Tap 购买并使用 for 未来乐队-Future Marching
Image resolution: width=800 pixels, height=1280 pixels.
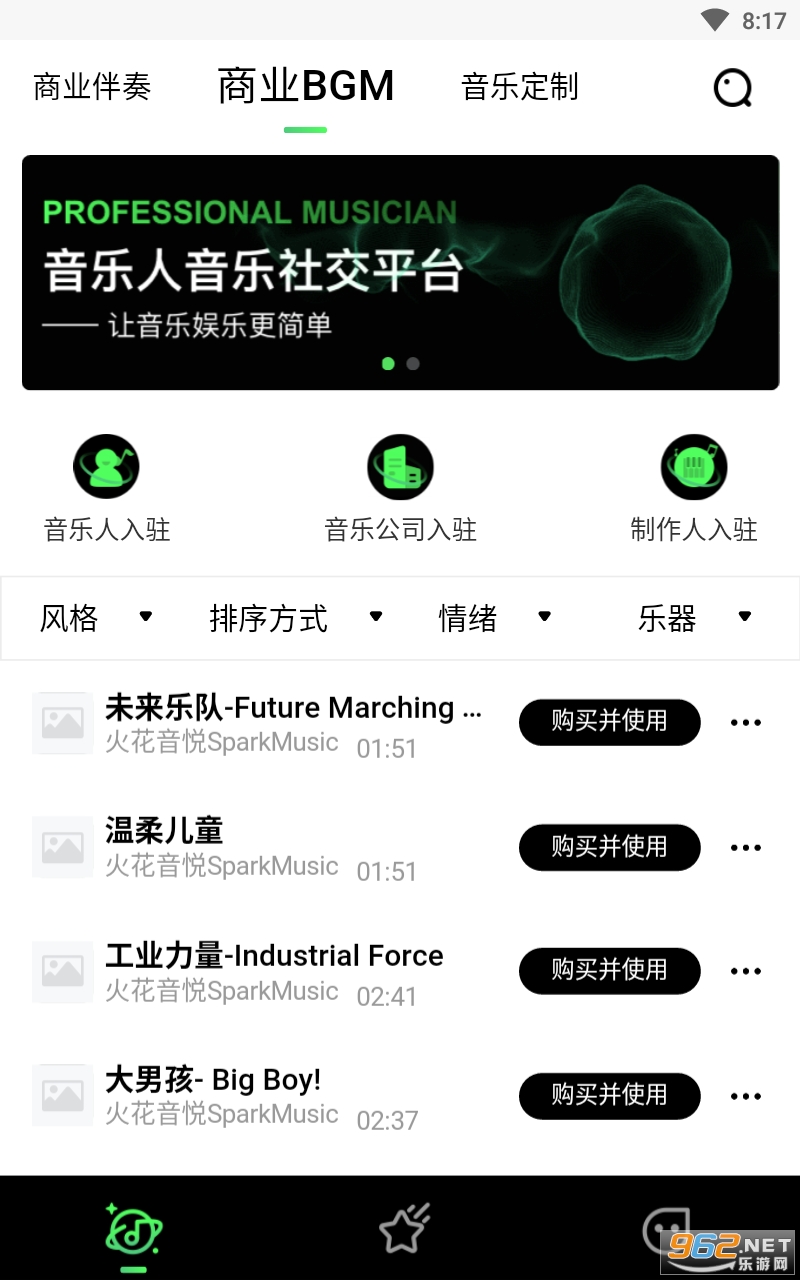point(609,722)
